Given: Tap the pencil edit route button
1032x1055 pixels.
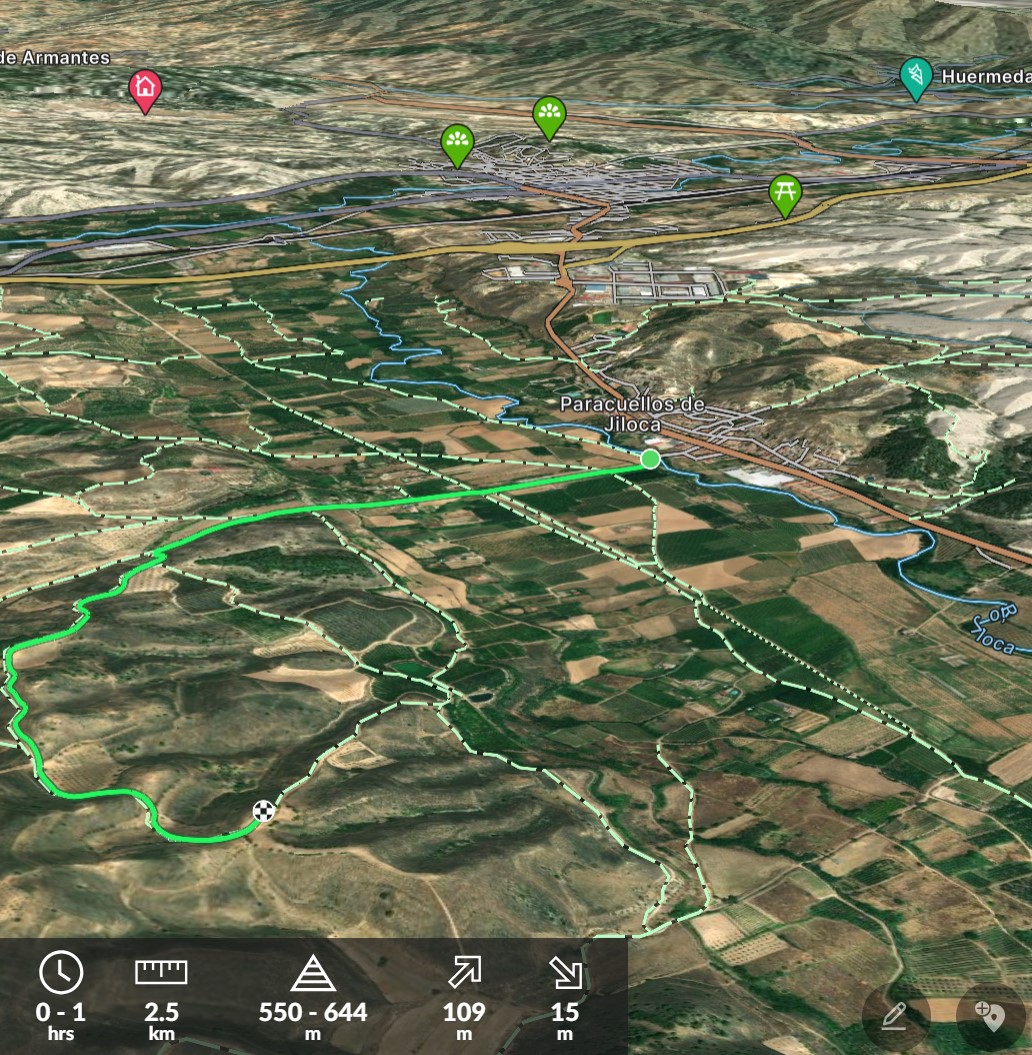Looking at the screenshot, I should [x=894, y=1016].
